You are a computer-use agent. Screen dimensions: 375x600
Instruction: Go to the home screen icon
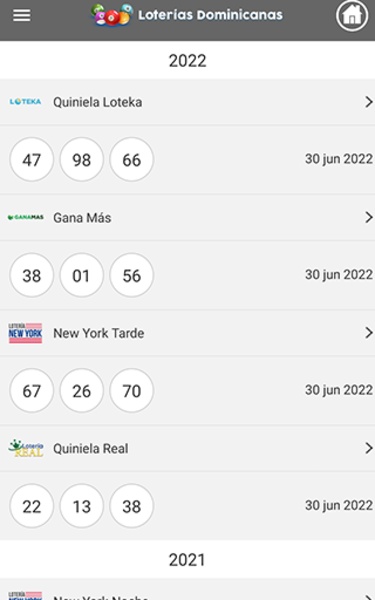[x=352, y=16]
